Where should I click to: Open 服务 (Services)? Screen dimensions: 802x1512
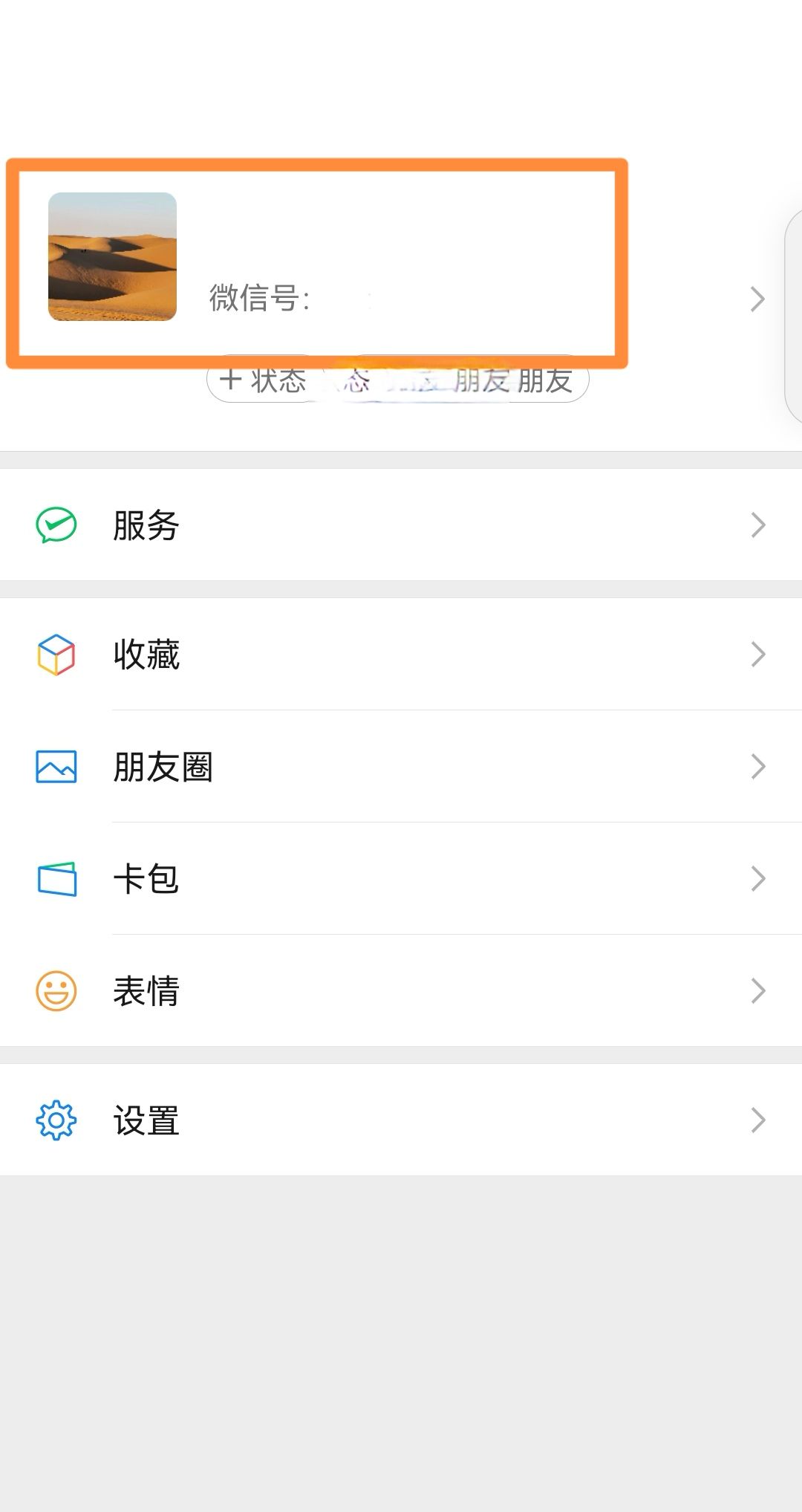click(401, 525)
